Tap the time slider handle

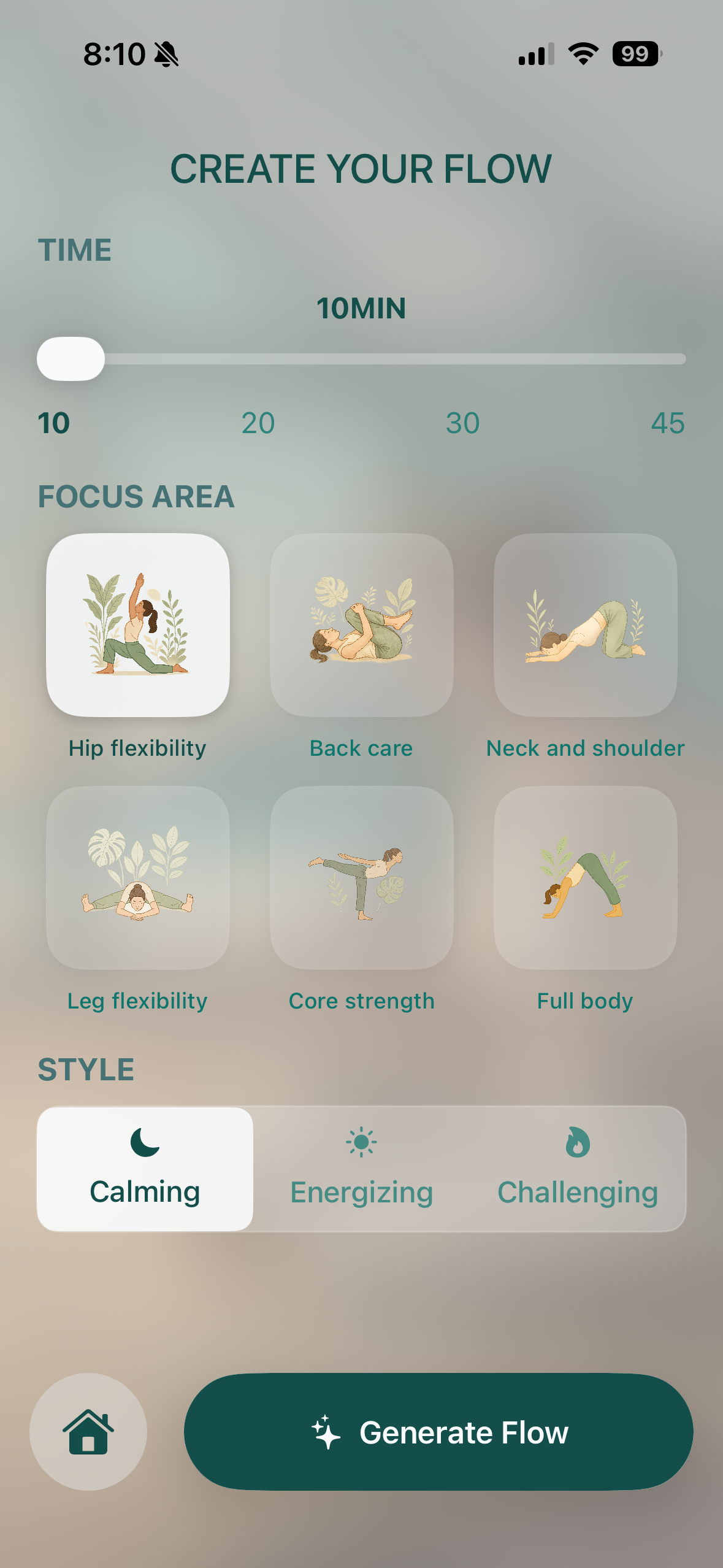click(71, 359)
